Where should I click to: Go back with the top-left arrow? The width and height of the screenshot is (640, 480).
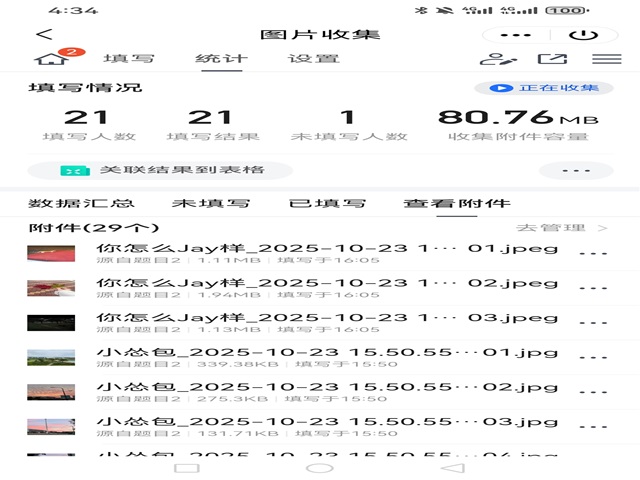tap(43, 34)
